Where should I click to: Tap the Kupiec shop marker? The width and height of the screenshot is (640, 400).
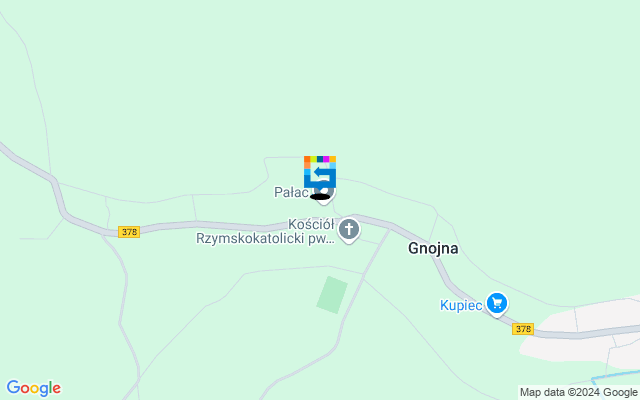(x=496, y=304)
